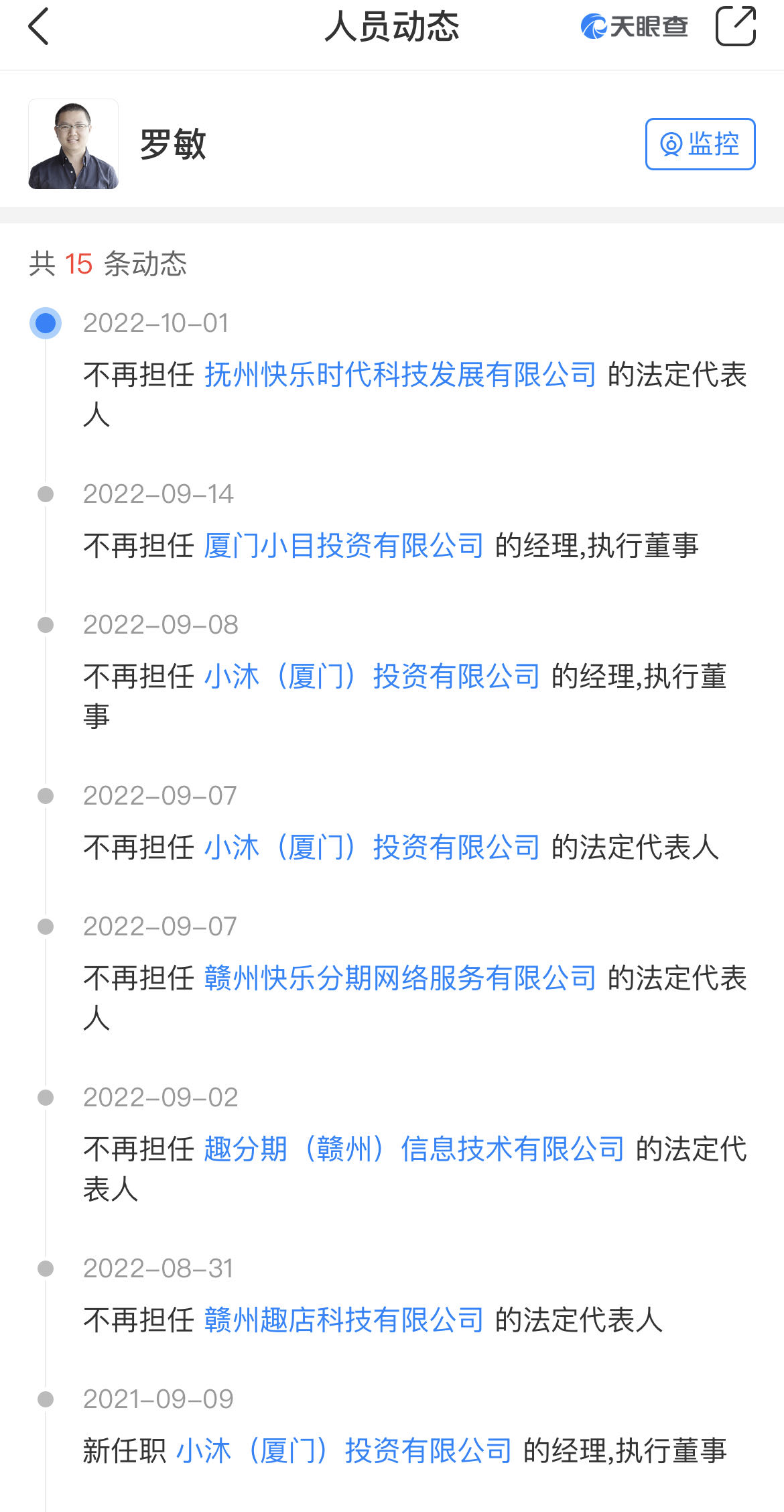Screen dimensions: 784x1512
Task: Enable monitoring via the 监控 button
Action: (x=698, y=143)
